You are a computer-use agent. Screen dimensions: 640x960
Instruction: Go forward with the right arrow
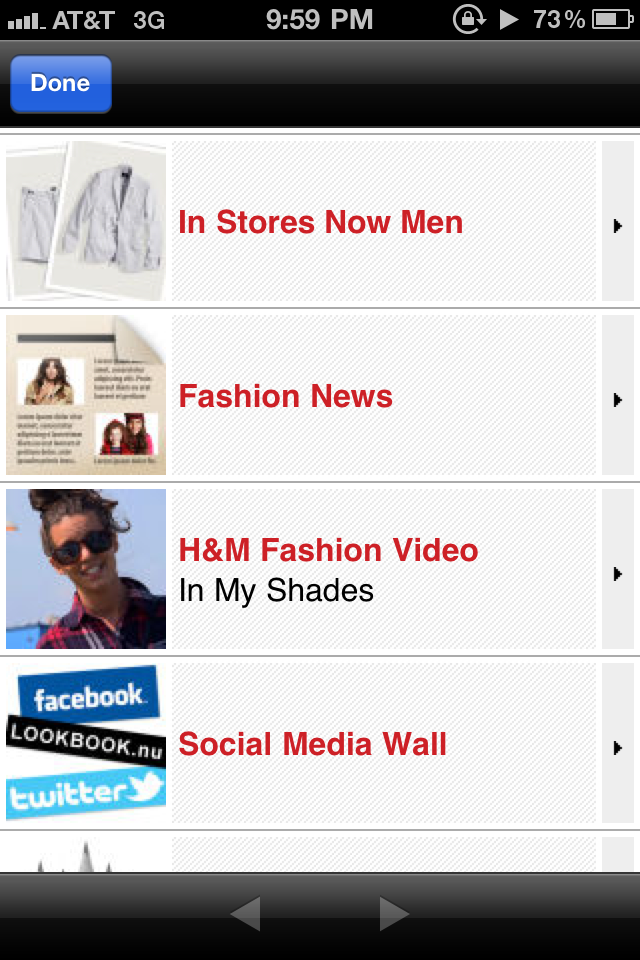(394, 913)
